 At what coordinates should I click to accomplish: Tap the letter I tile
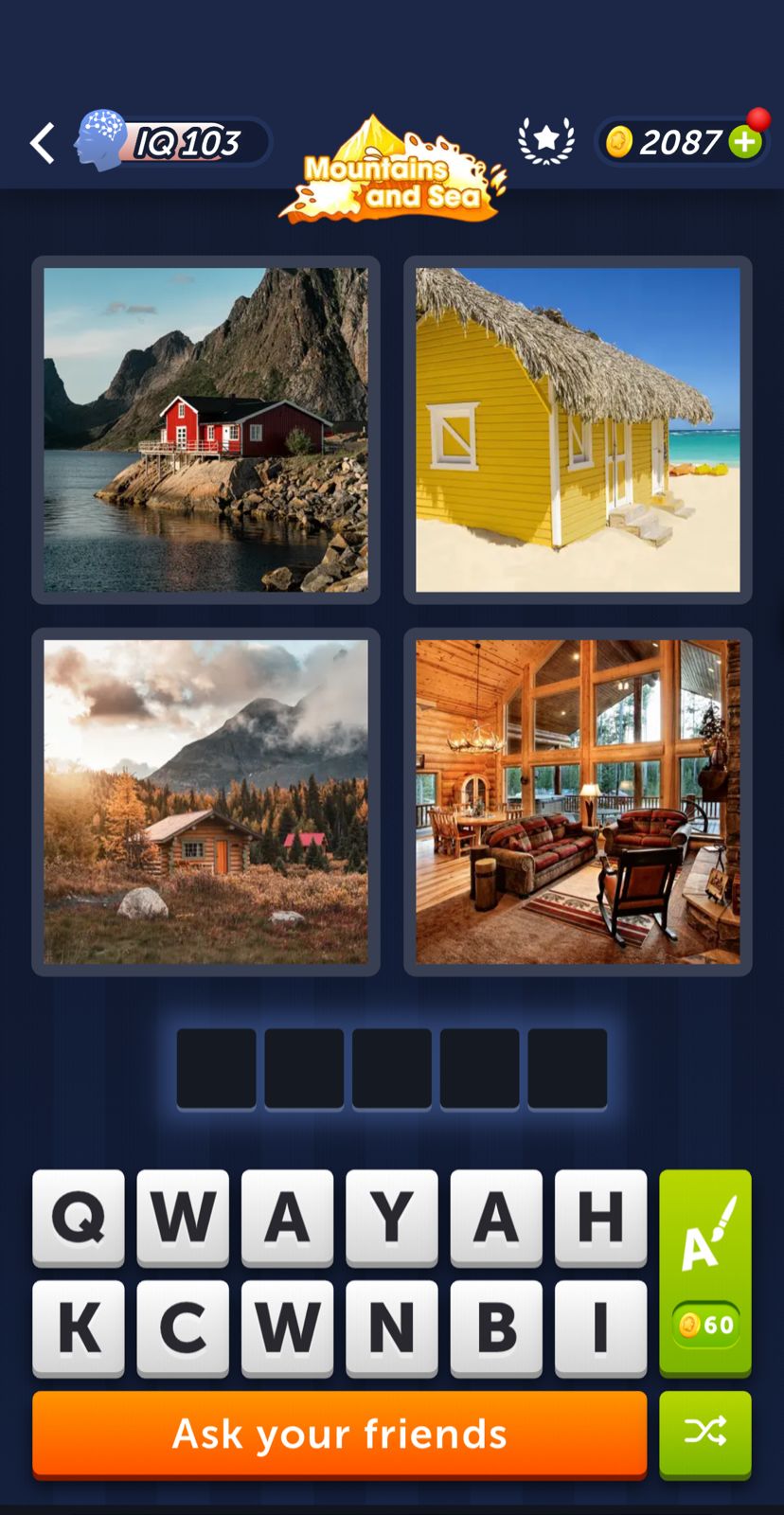[x=600, y=1328]
